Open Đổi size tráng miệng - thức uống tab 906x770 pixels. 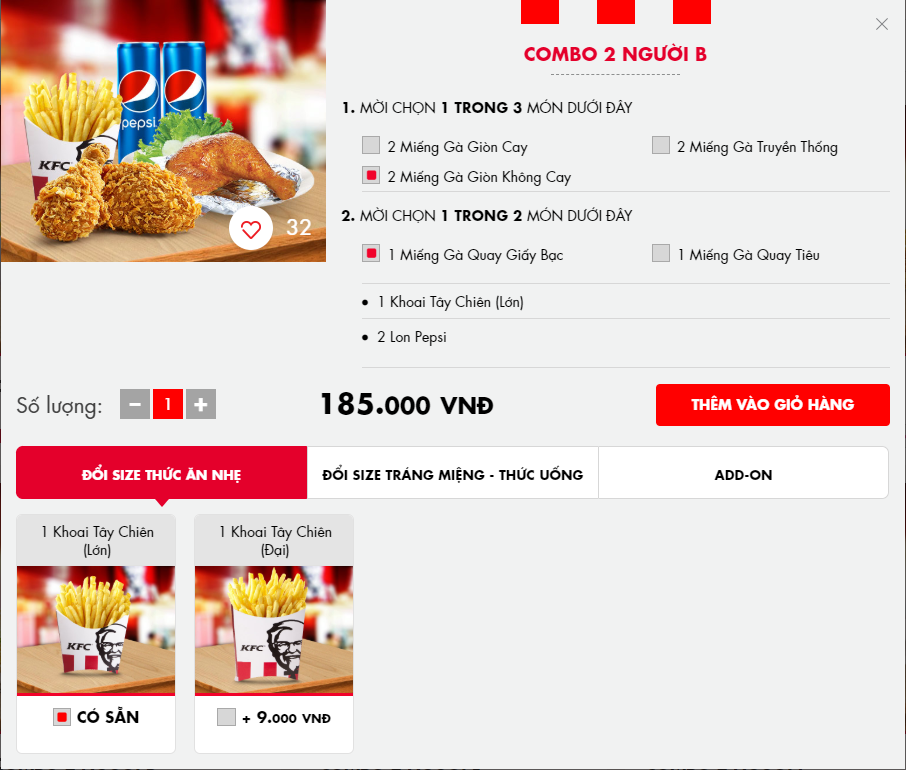tap(452, 473)
